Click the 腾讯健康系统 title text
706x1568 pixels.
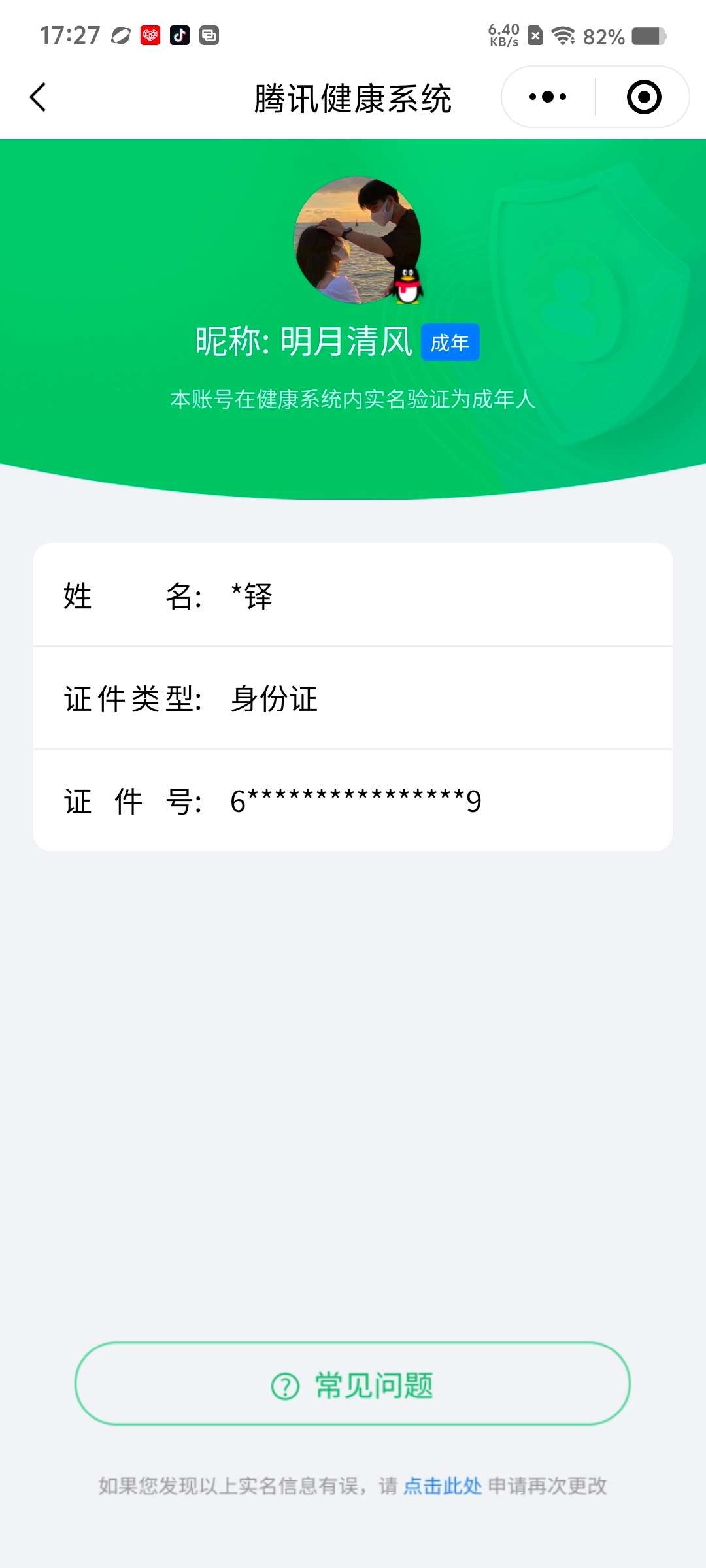[x=353, y=98]
